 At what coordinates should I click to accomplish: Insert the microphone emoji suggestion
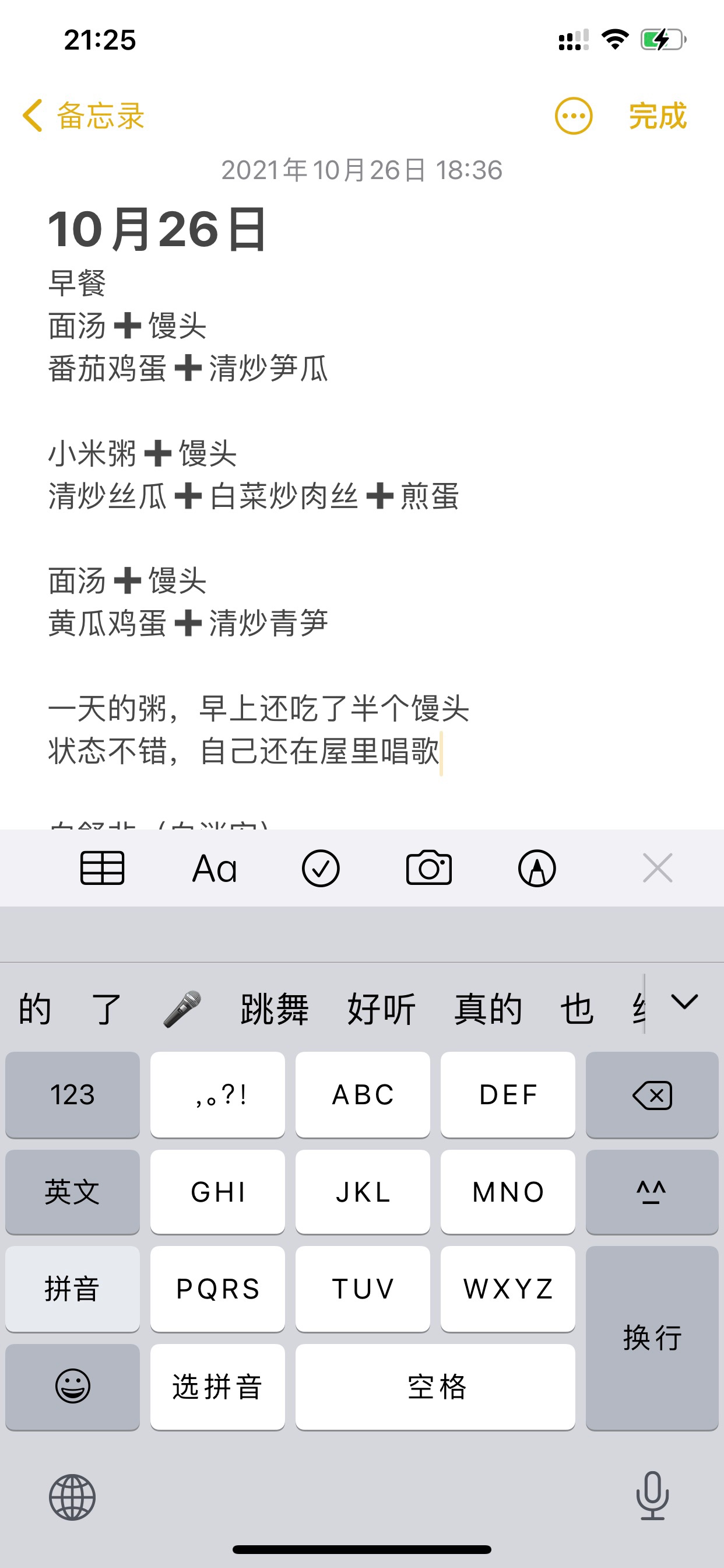click(x=182, y=1009)
